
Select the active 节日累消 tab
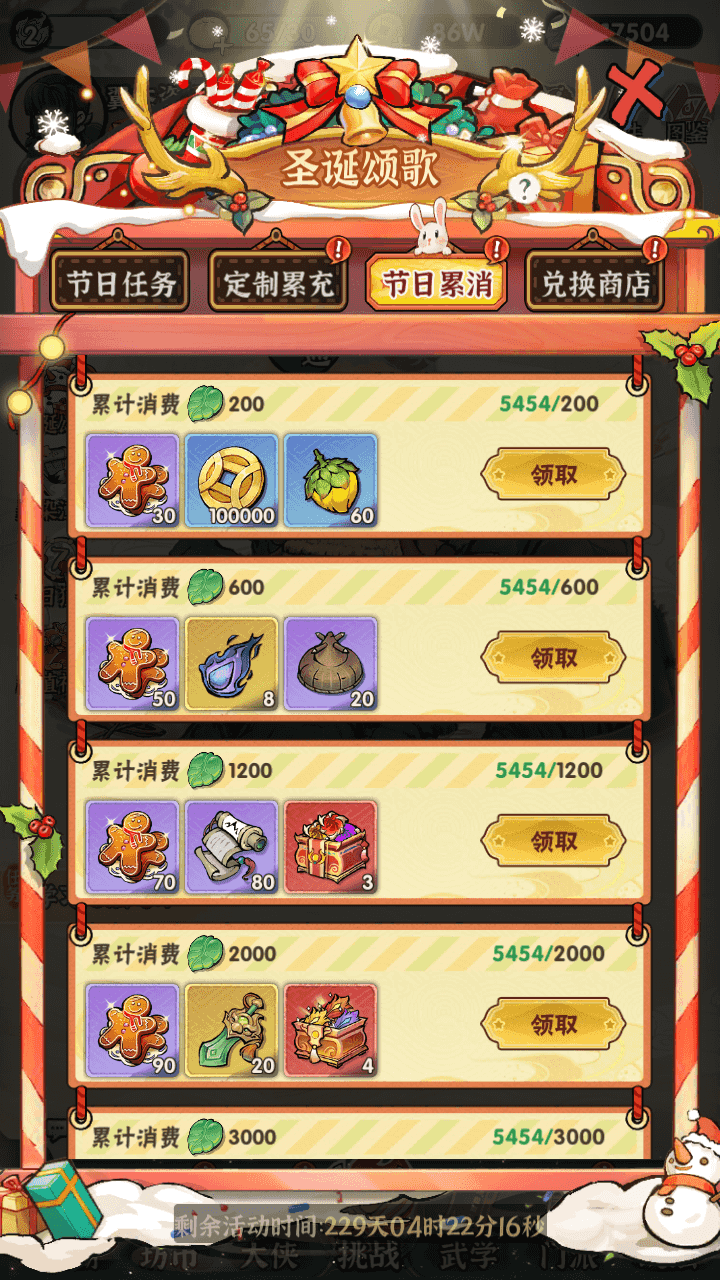tap(437, 281)
